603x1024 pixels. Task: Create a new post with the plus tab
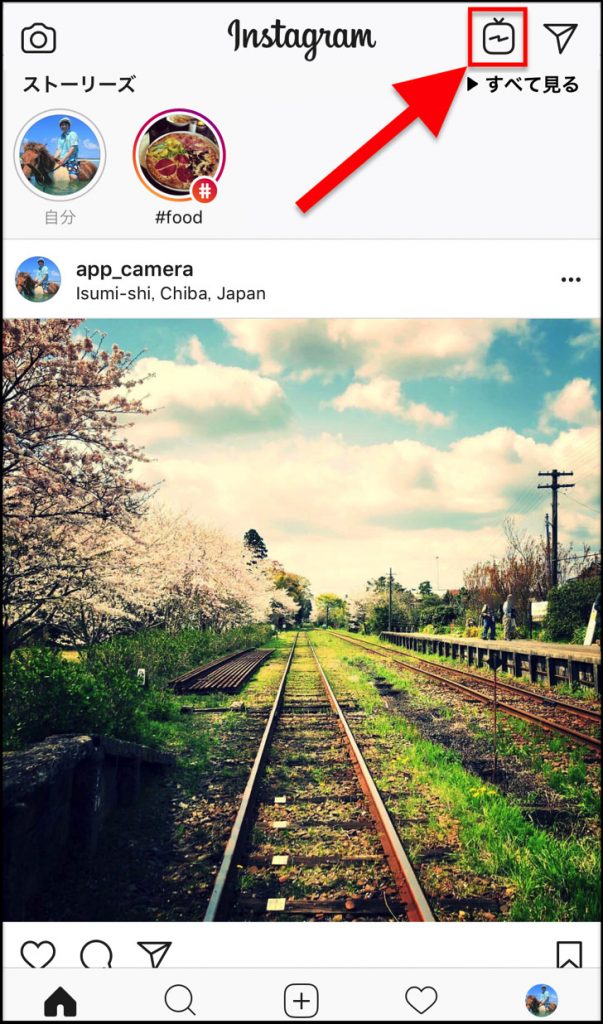point(301,1000)
